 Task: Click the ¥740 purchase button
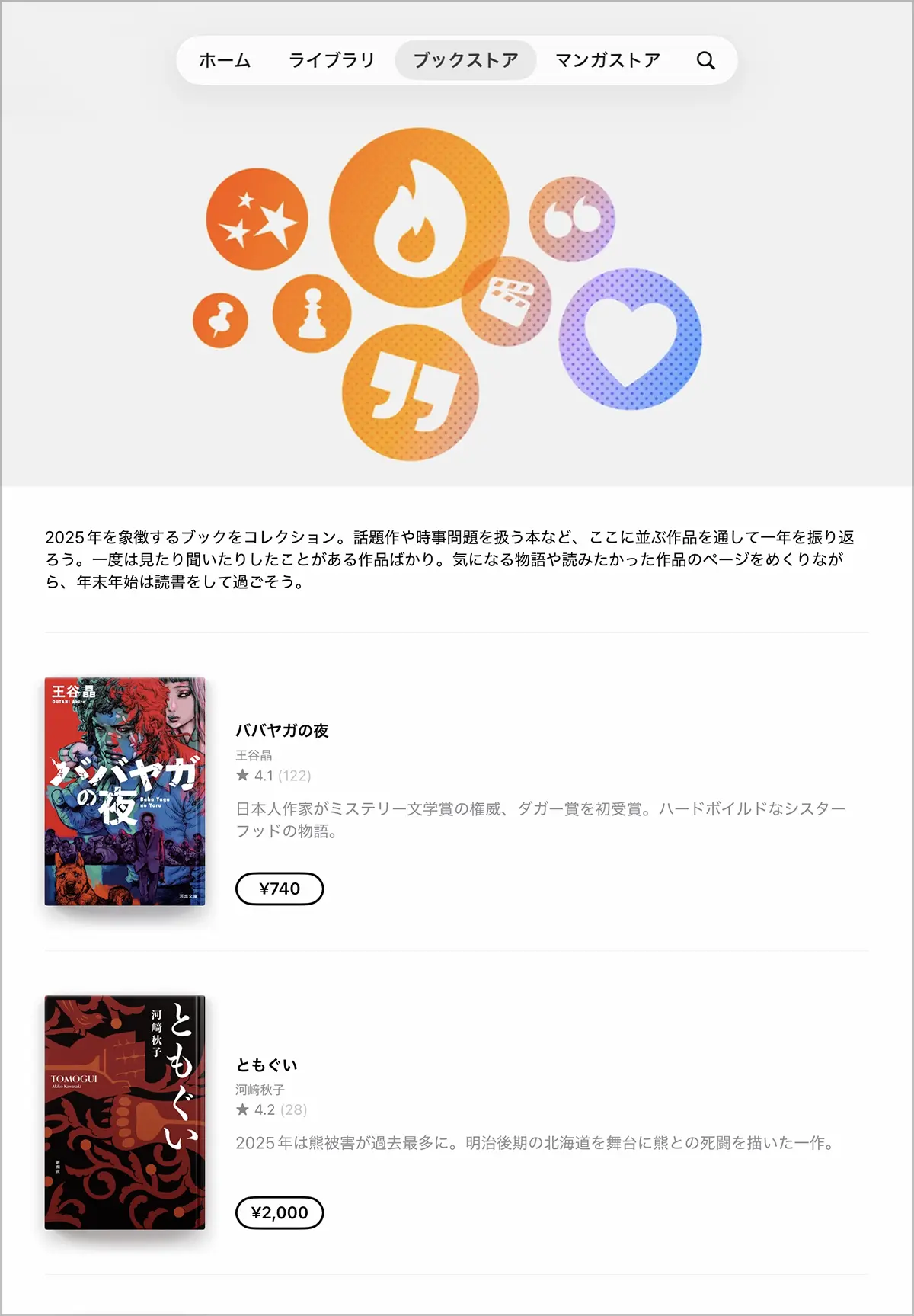[x=280, y=889]
